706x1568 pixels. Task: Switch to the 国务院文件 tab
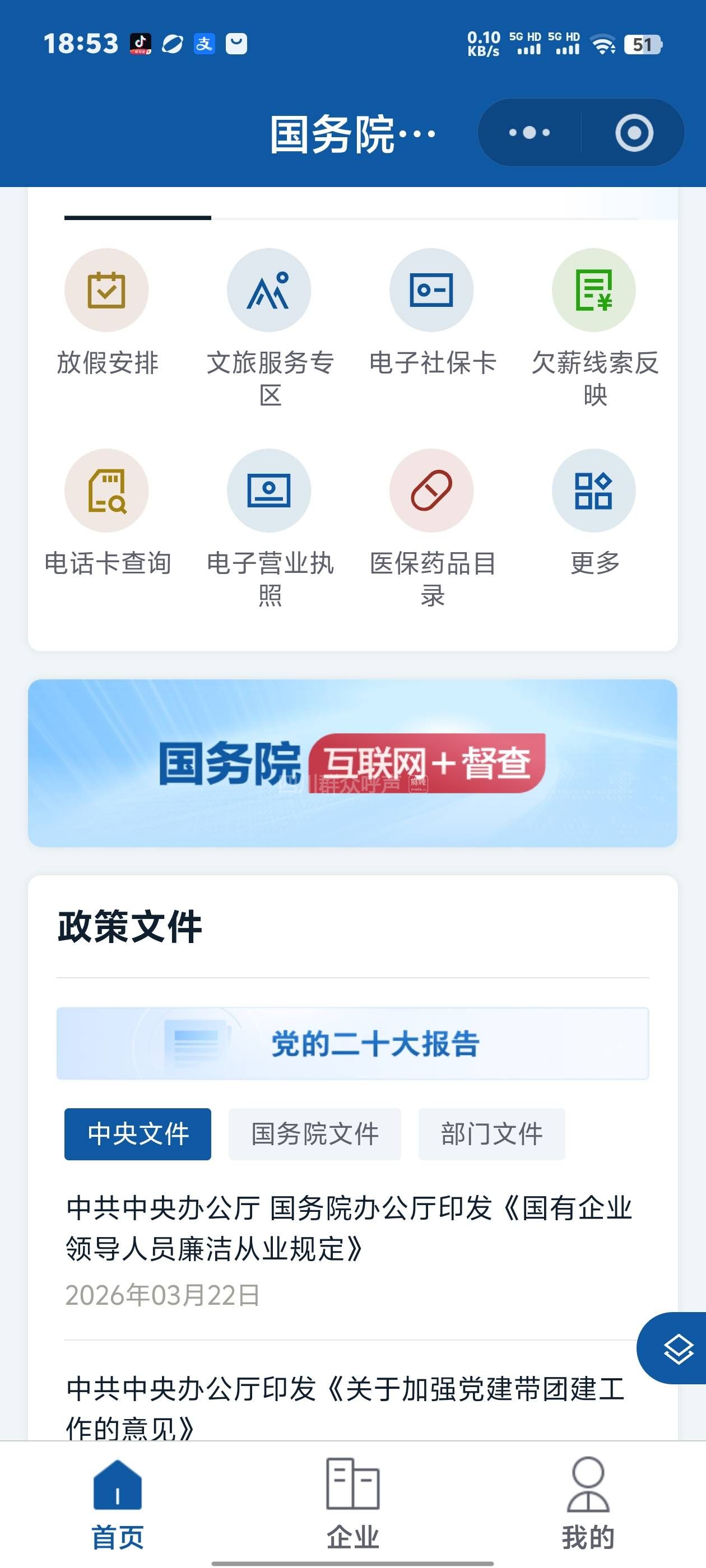pyautogui.click(x=314, y=1134)
